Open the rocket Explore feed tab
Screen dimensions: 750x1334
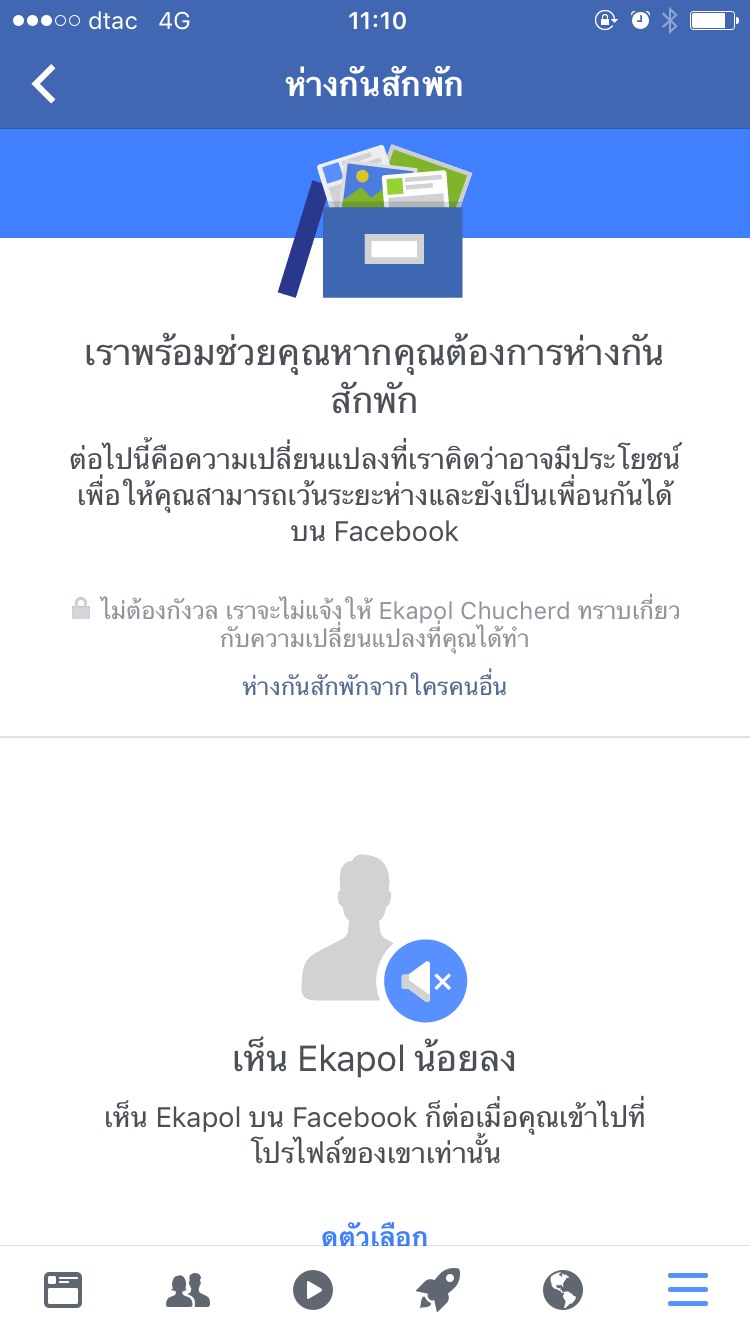[438, 1290]
